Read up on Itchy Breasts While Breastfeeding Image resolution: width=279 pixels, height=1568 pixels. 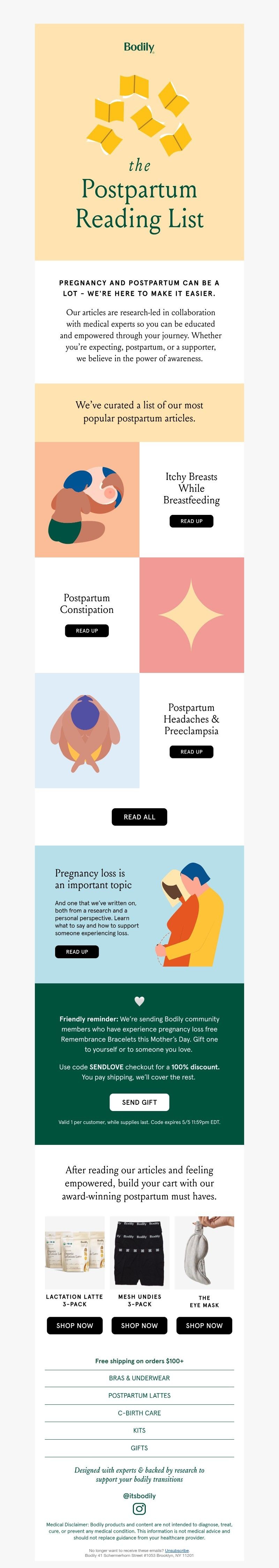coord(191,521)
